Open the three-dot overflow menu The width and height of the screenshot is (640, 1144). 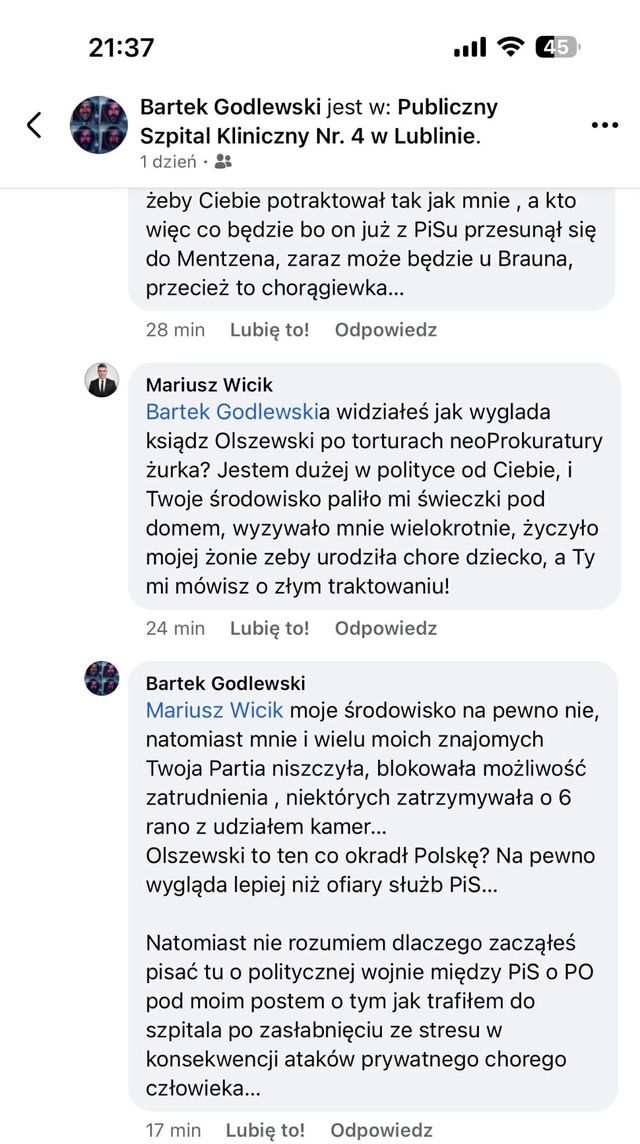click(x=604, y=125)
